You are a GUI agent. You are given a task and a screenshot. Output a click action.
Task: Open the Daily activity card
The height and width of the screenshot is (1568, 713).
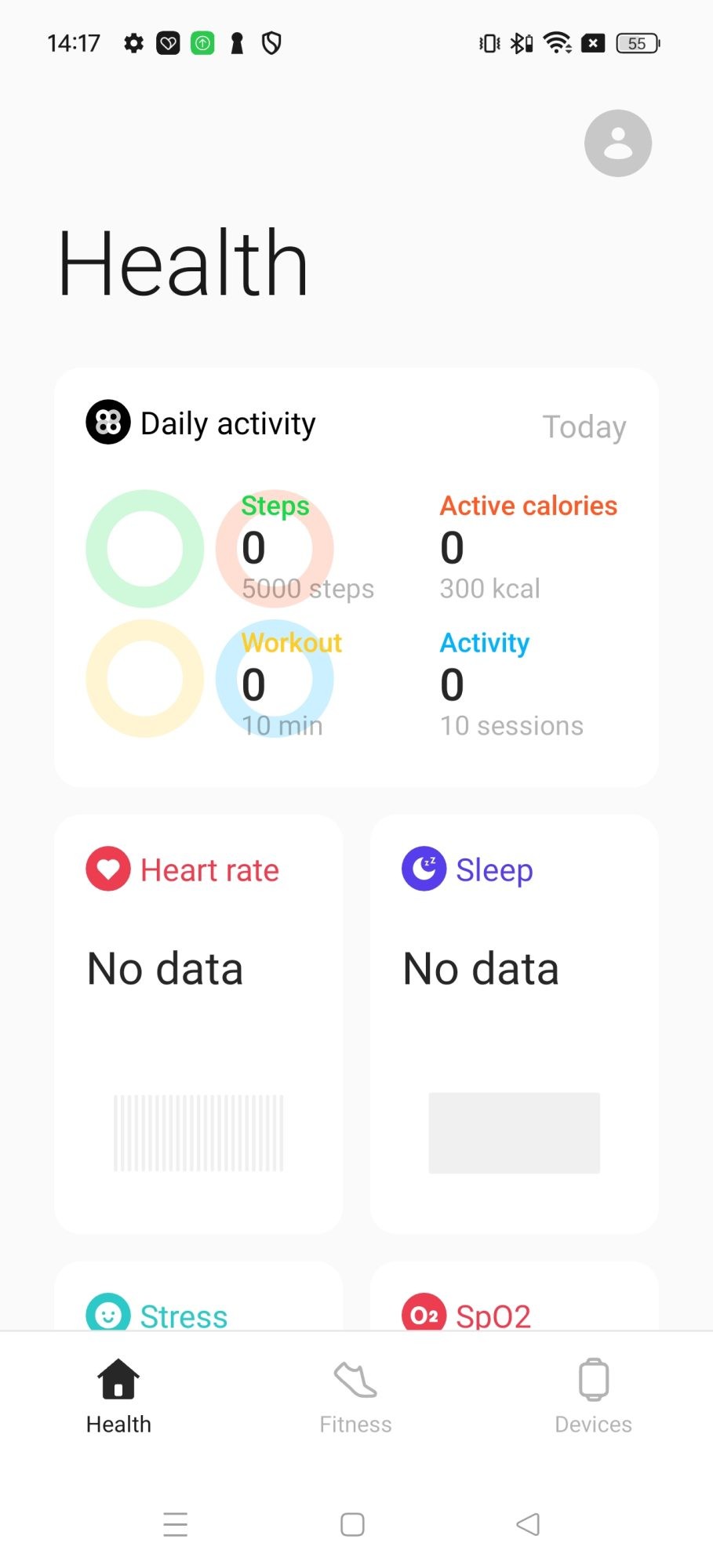click(355, 577)
